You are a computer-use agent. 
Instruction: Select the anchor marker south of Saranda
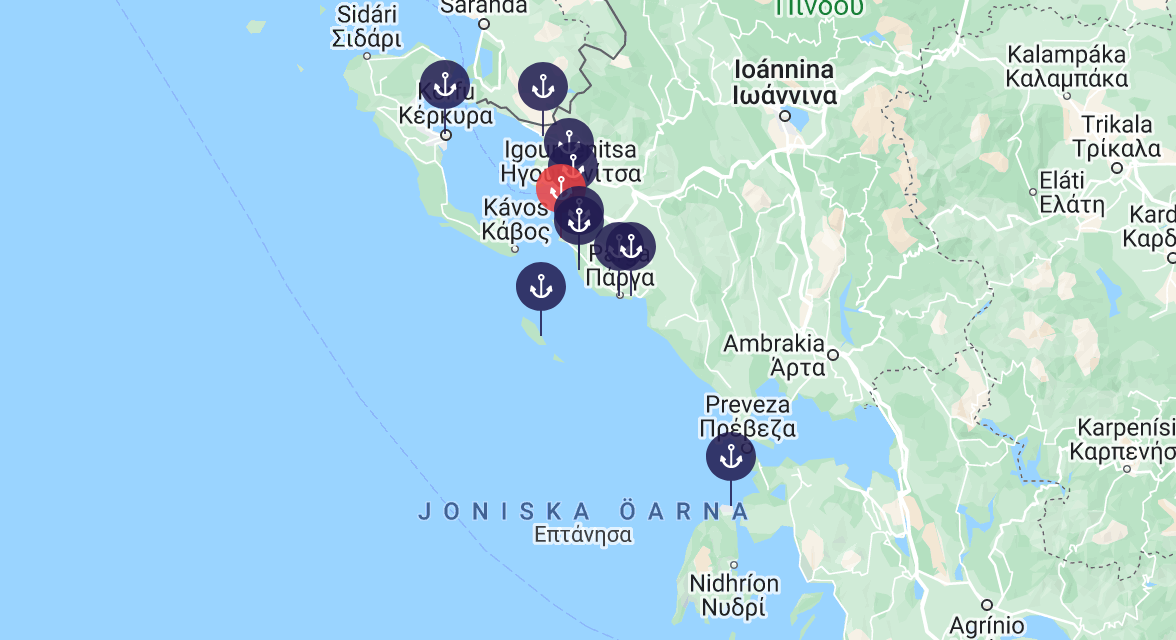point(543,88)
